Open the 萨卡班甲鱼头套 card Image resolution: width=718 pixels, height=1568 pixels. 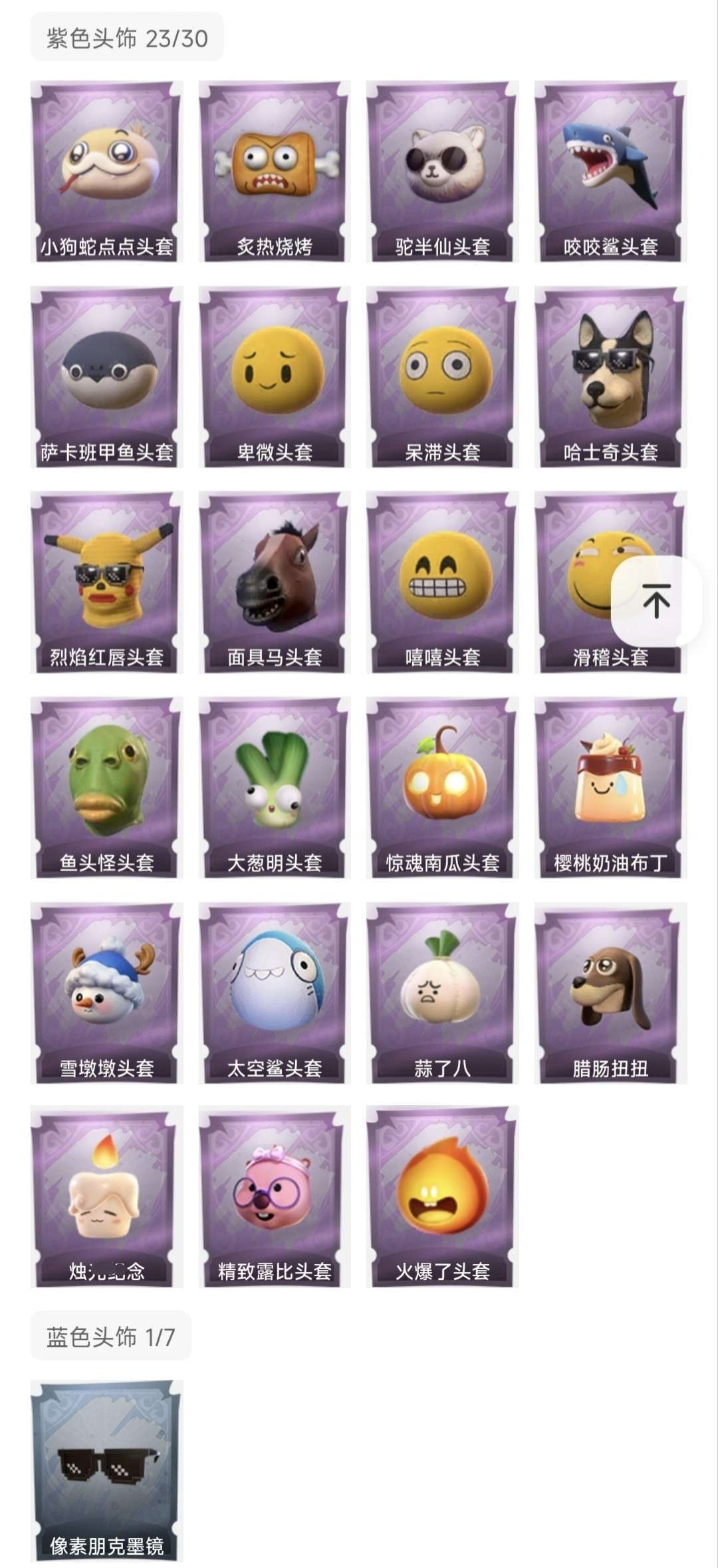pos(106,377)
